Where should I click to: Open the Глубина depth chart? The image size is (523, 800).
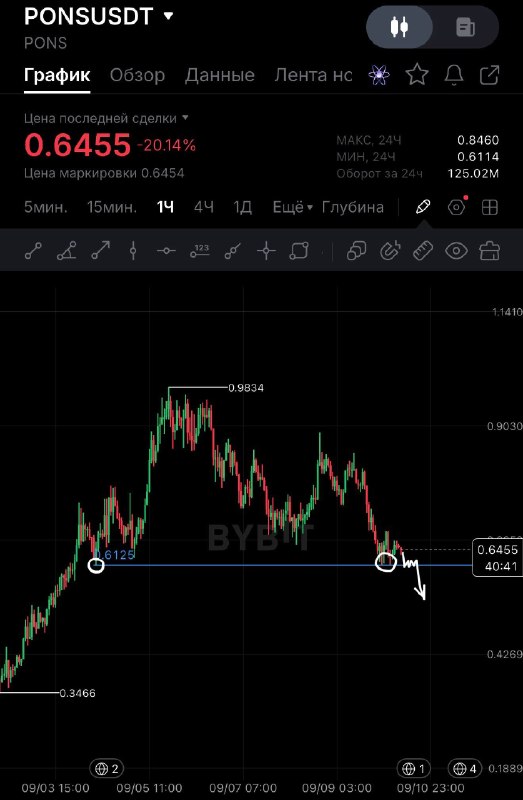[353, 207]
